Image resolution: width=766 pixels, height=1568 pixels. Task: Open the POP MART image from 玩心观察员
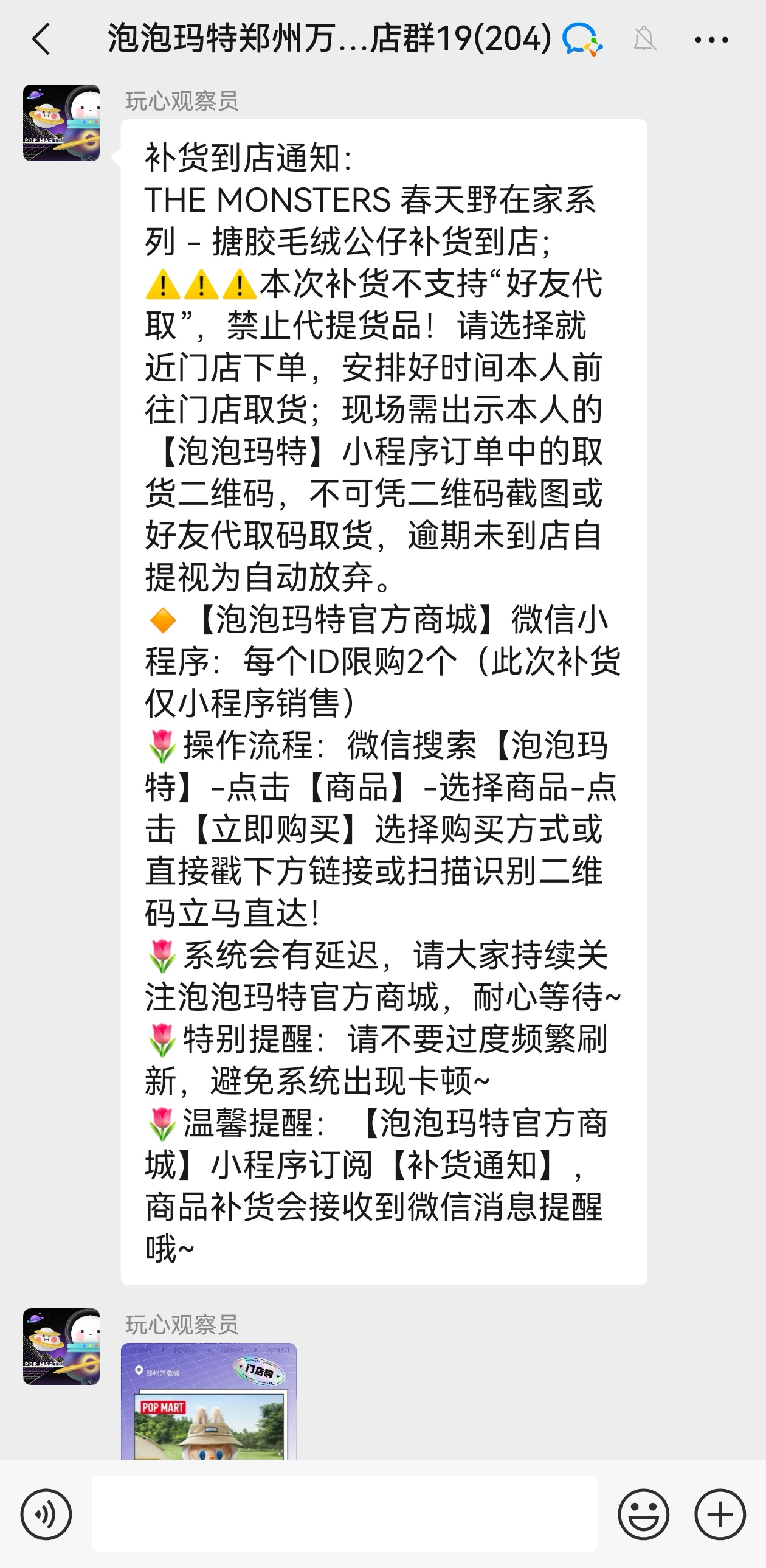pyautogui.click(x=209, y=1401)
